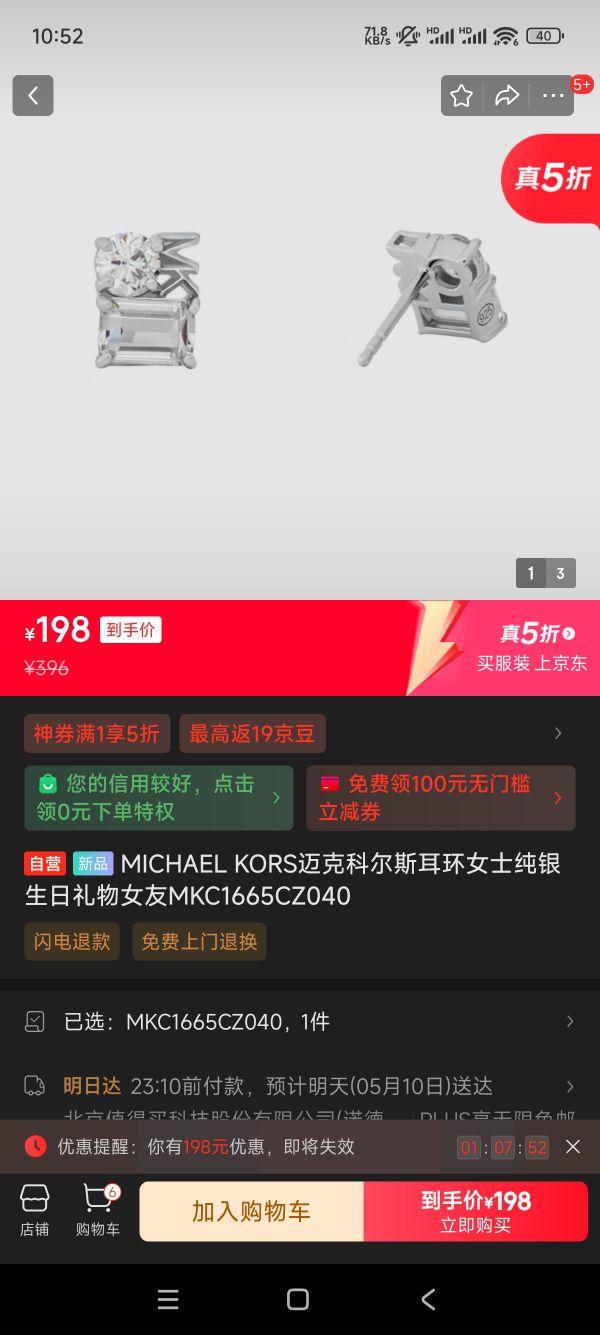Claim the 0元下单特权 credit offer

coord(159,798)
